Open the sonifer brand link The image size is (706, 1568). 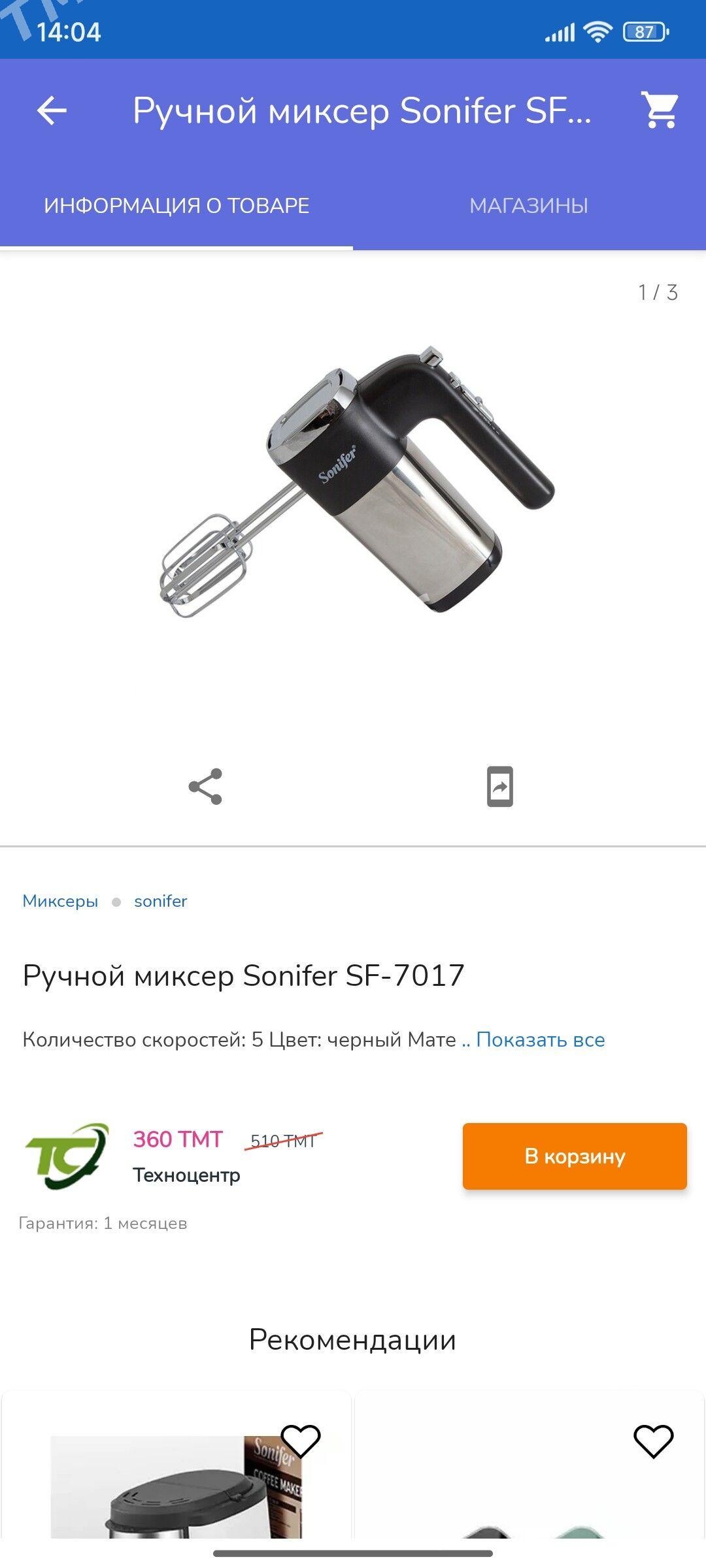click(x=161, y=901)
